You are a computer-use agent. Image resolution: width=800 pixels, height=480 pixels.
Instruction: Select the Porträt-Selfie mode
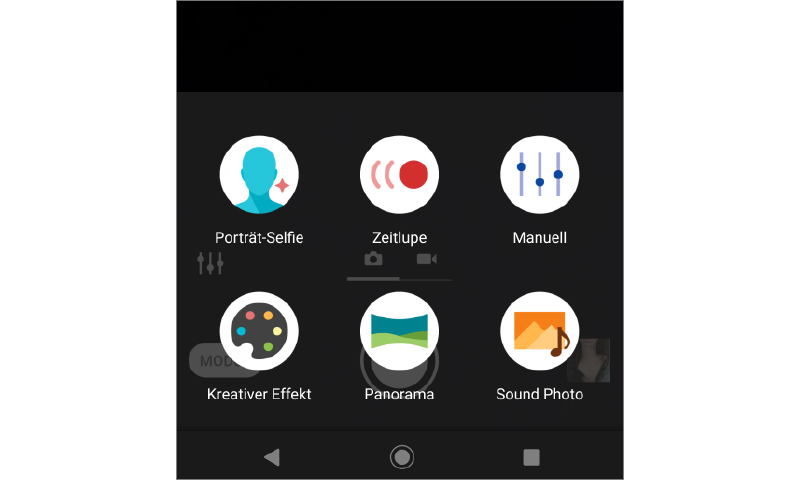tap(259, 176)
